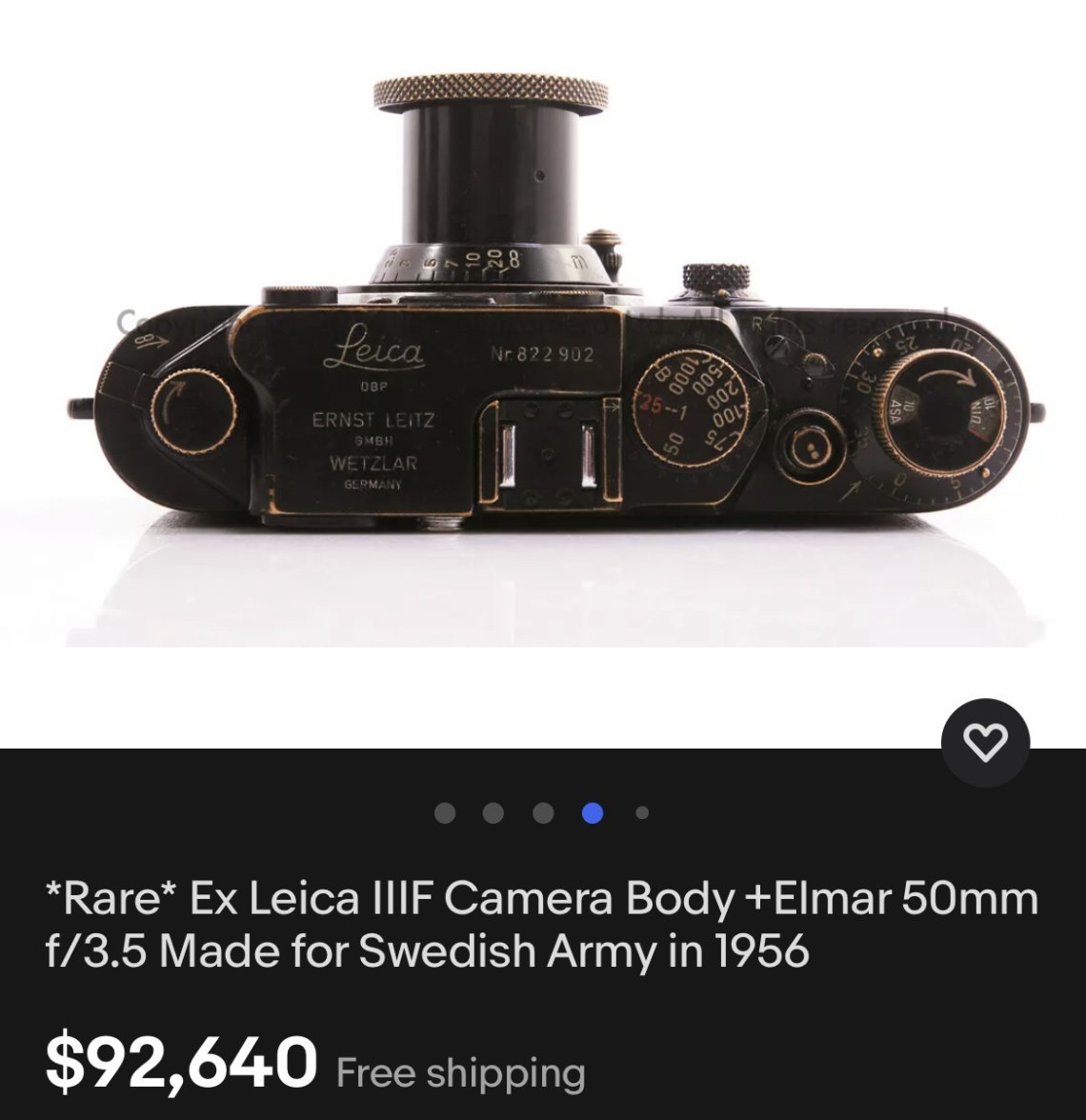Screen dimensions: 1086x1120
Task: Jump to the first photo using leftmost dot
Action: (444, 813)
